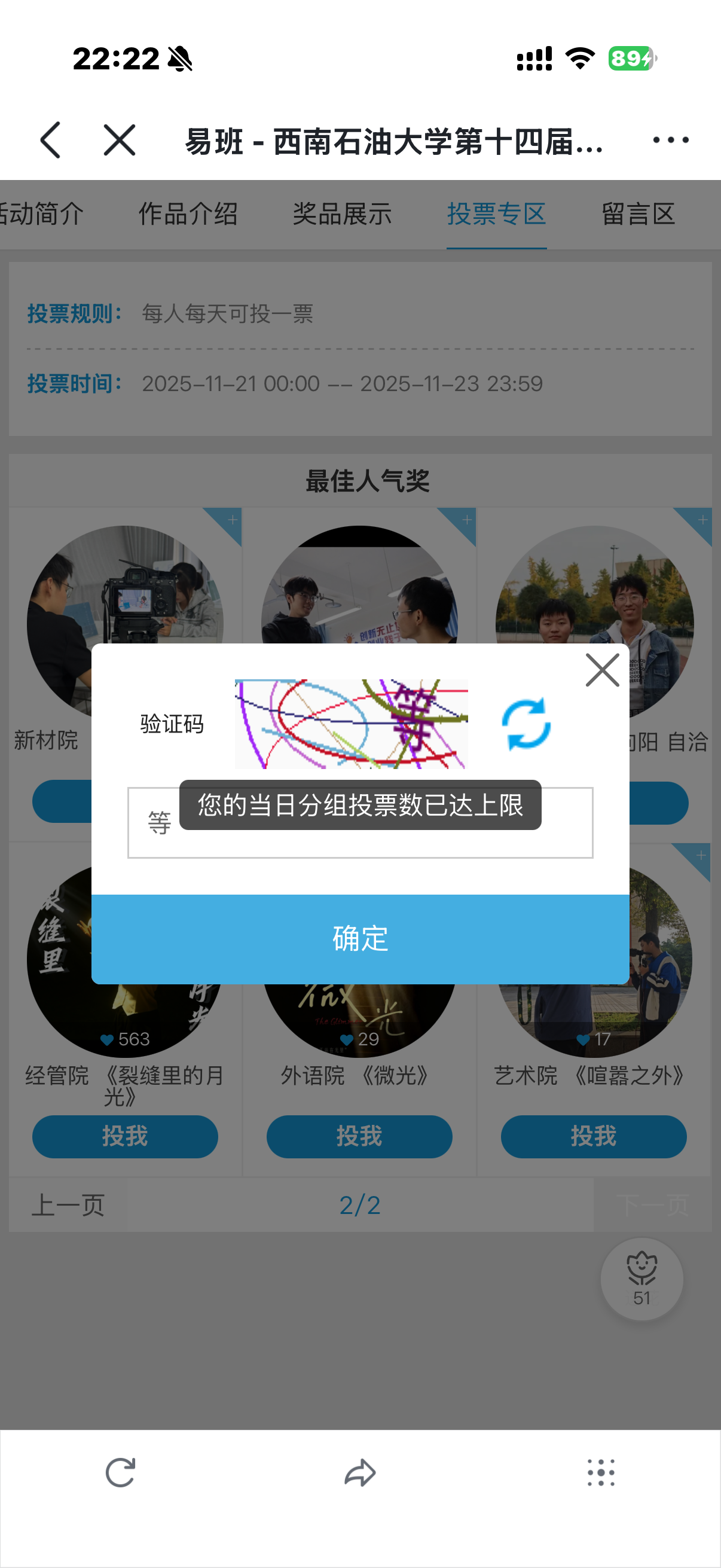Tap the verification code input field
The width and height of the screenshot is (721, 1568).
pyautogui.click(x=360, y=822)
